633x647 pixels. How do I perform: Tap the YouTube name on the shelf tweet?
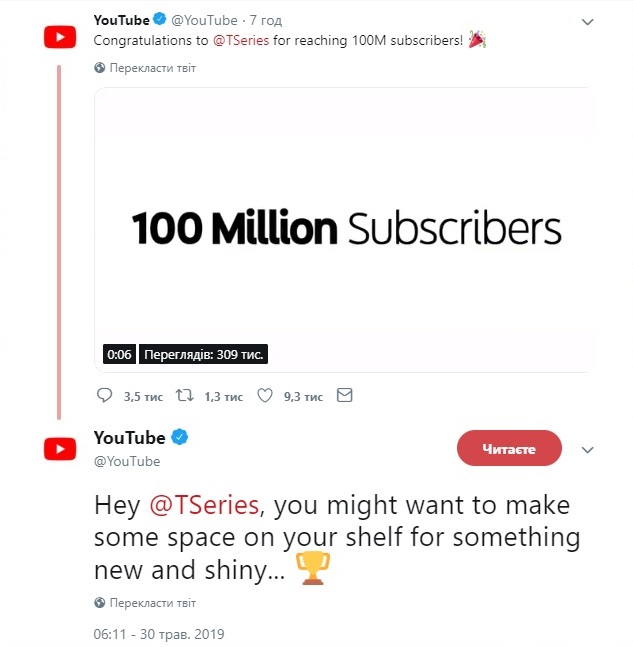129,438
